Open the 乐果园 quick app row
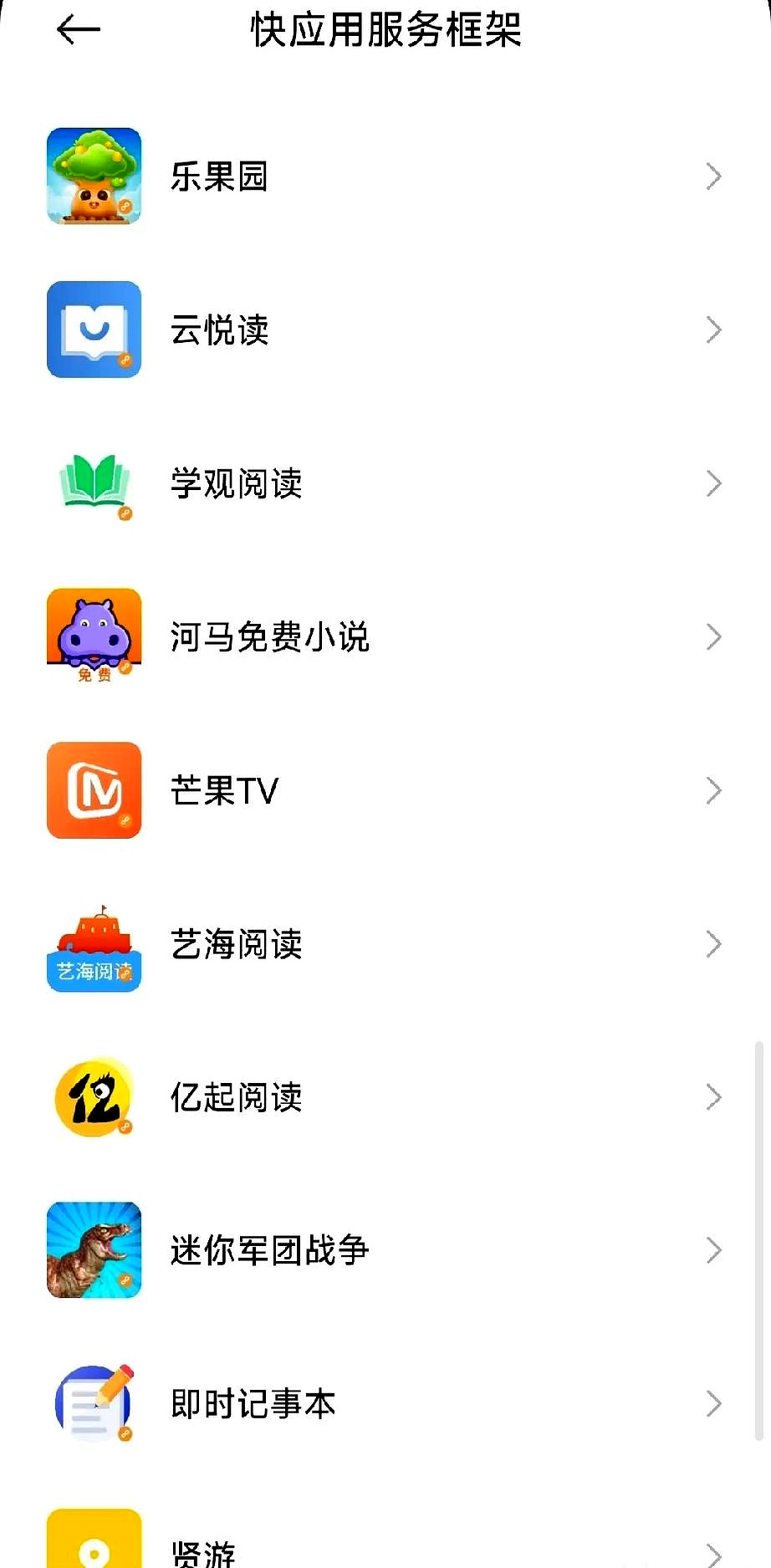Image resolution: width=771 pixels, height=1568 pixels. pyautogui.click(x=385, y=176)
